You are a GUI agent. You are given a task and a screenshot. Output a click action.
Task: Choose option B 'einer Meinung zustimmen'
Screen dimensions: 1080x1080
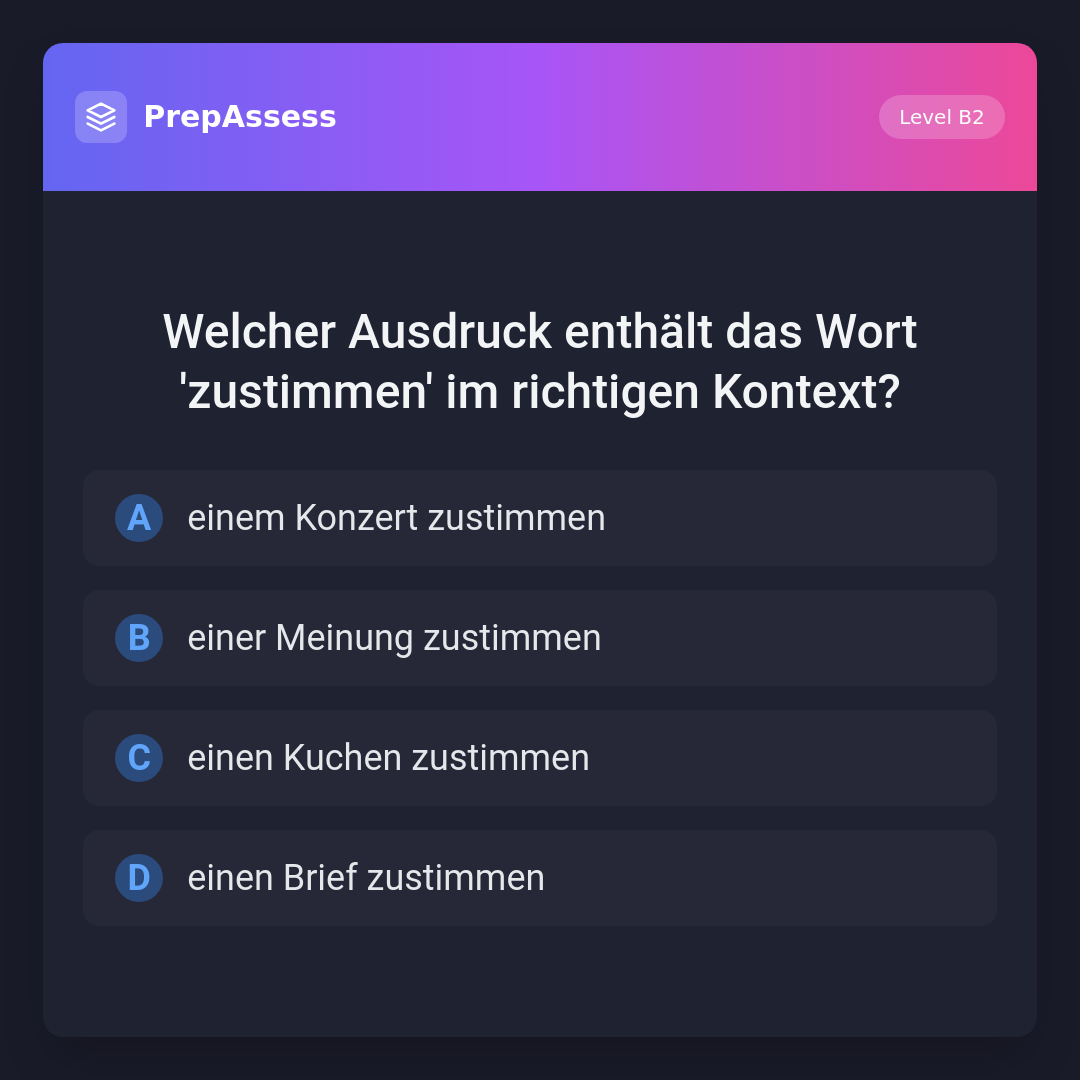click(x=540, y=638)
